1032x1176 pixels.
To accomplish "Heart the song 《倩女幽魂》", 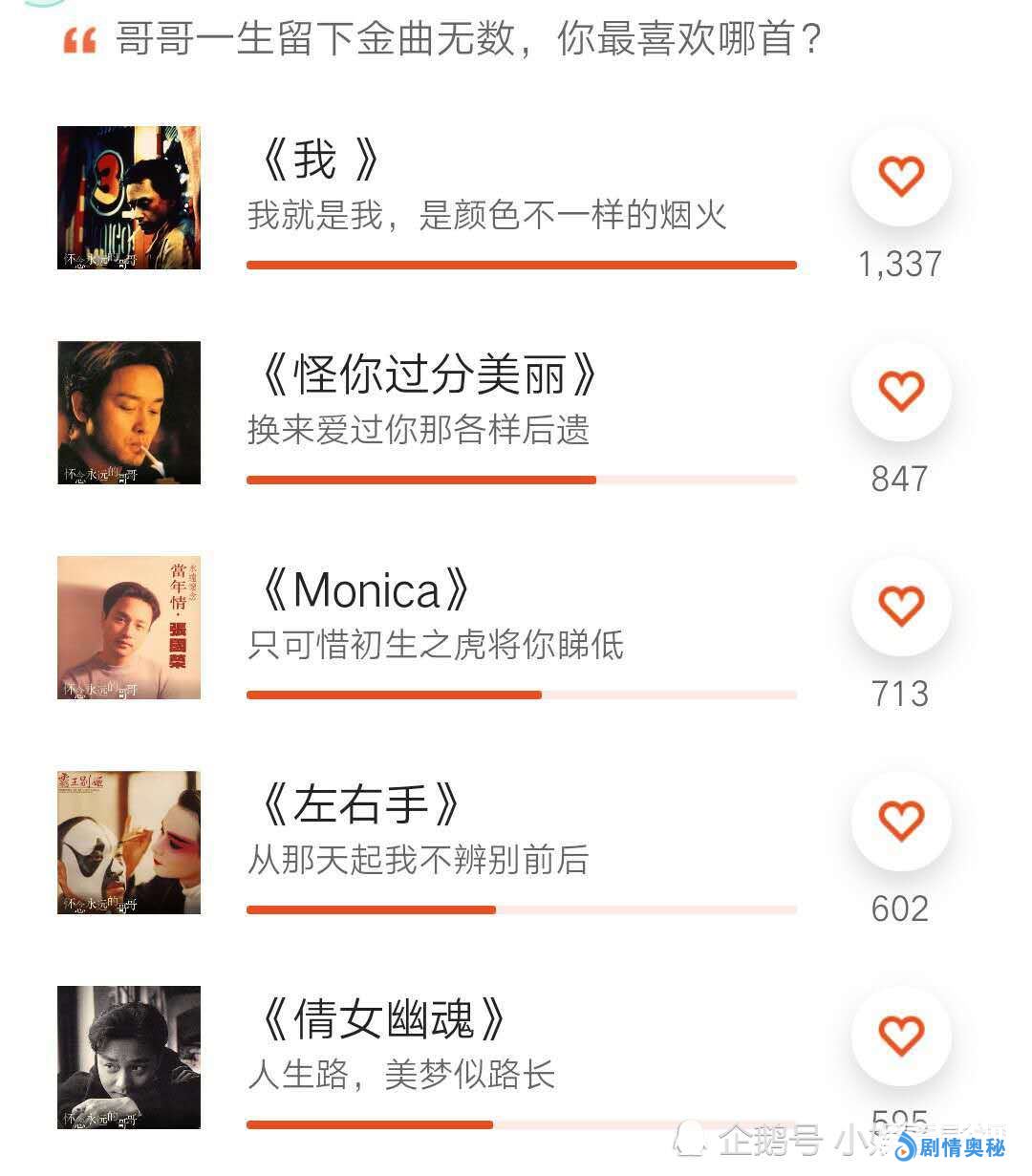I will coord(900,1037).
